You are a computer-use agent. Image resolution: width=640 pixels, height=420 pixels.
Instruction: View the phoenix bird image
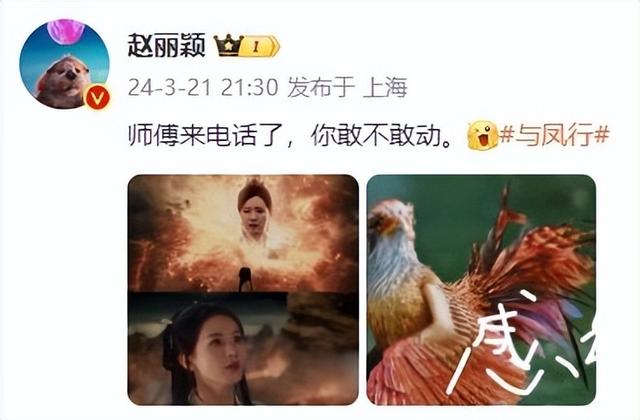coord(481,289)
